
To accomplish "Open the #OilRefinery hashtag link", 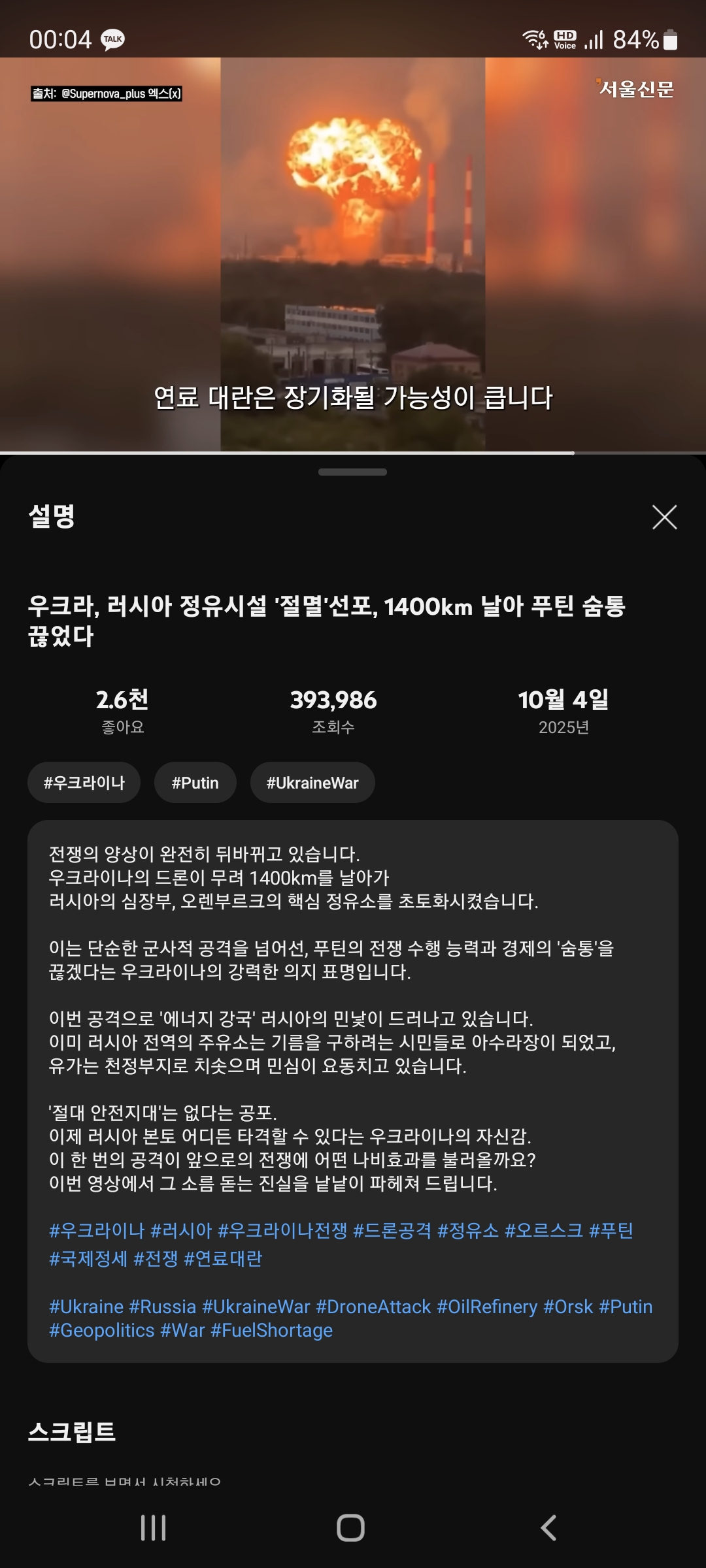I will point(487,1307).
